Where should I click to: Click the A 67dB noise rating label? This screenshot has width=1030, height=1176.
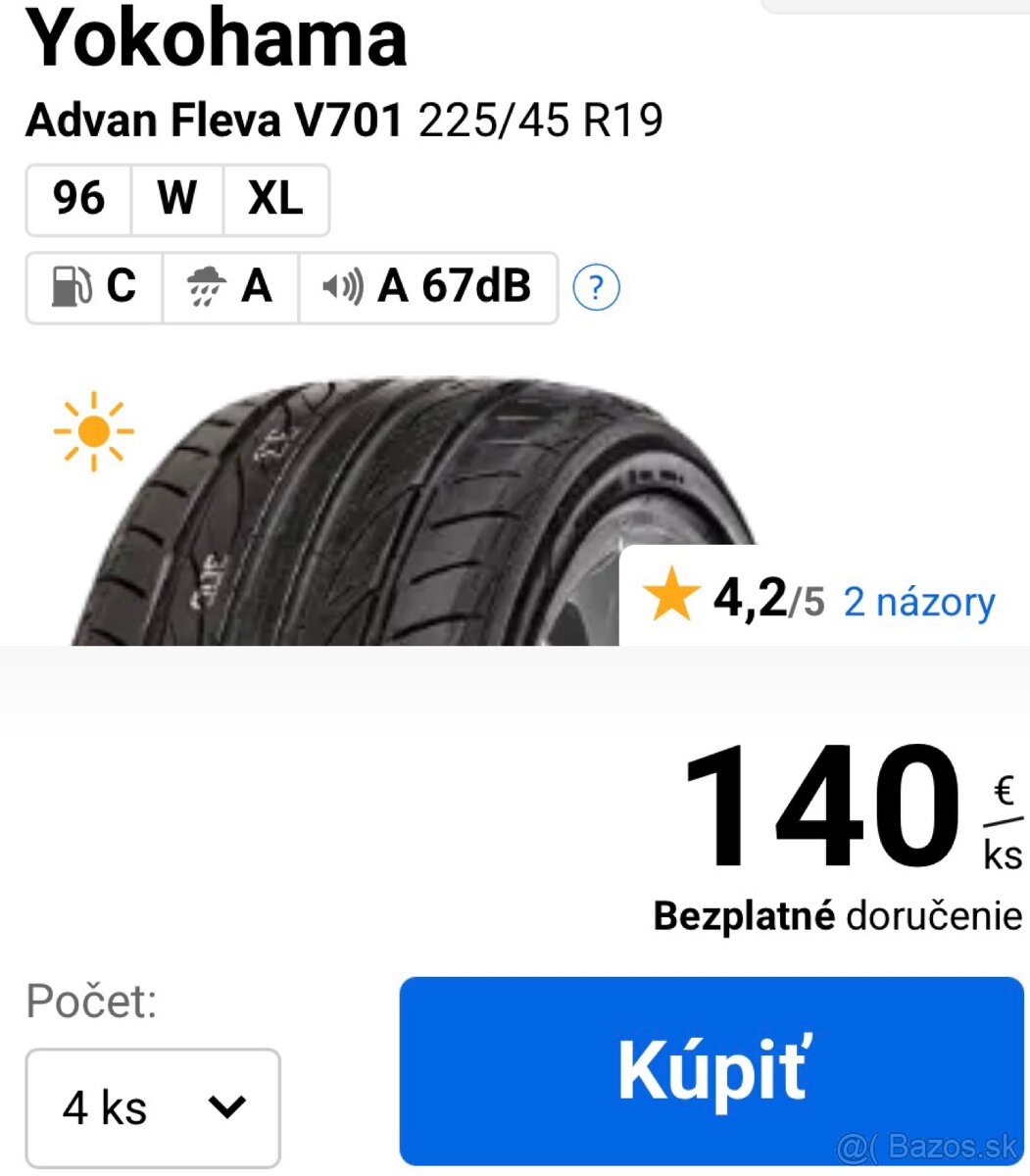click(x=457, y=287)
